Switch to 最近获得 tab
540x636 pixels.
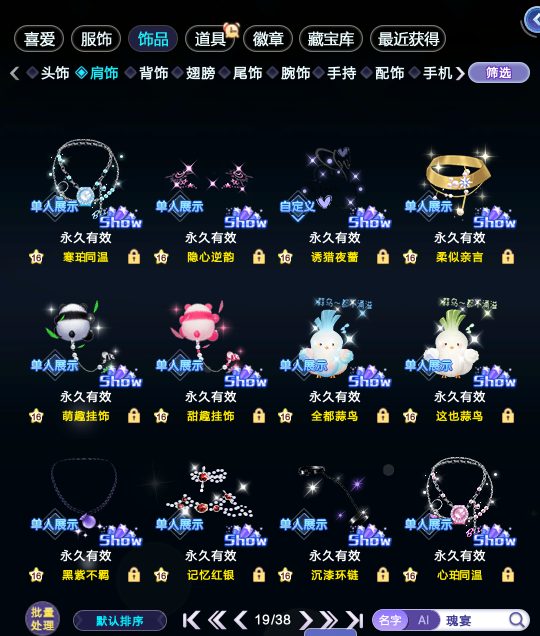tap(408, 39)
